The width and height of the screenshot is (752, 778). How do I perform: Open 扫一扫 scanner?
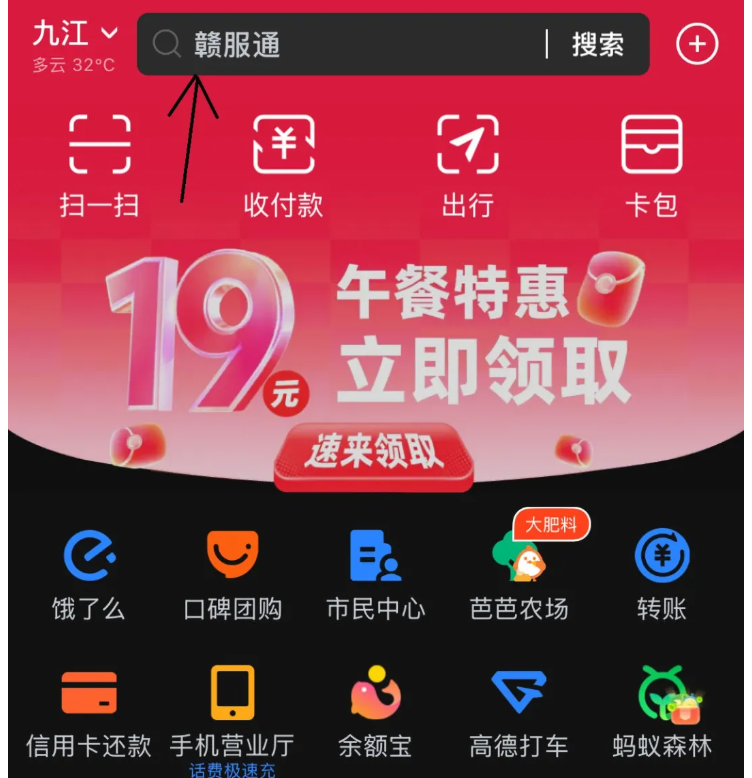click(99, 165)
